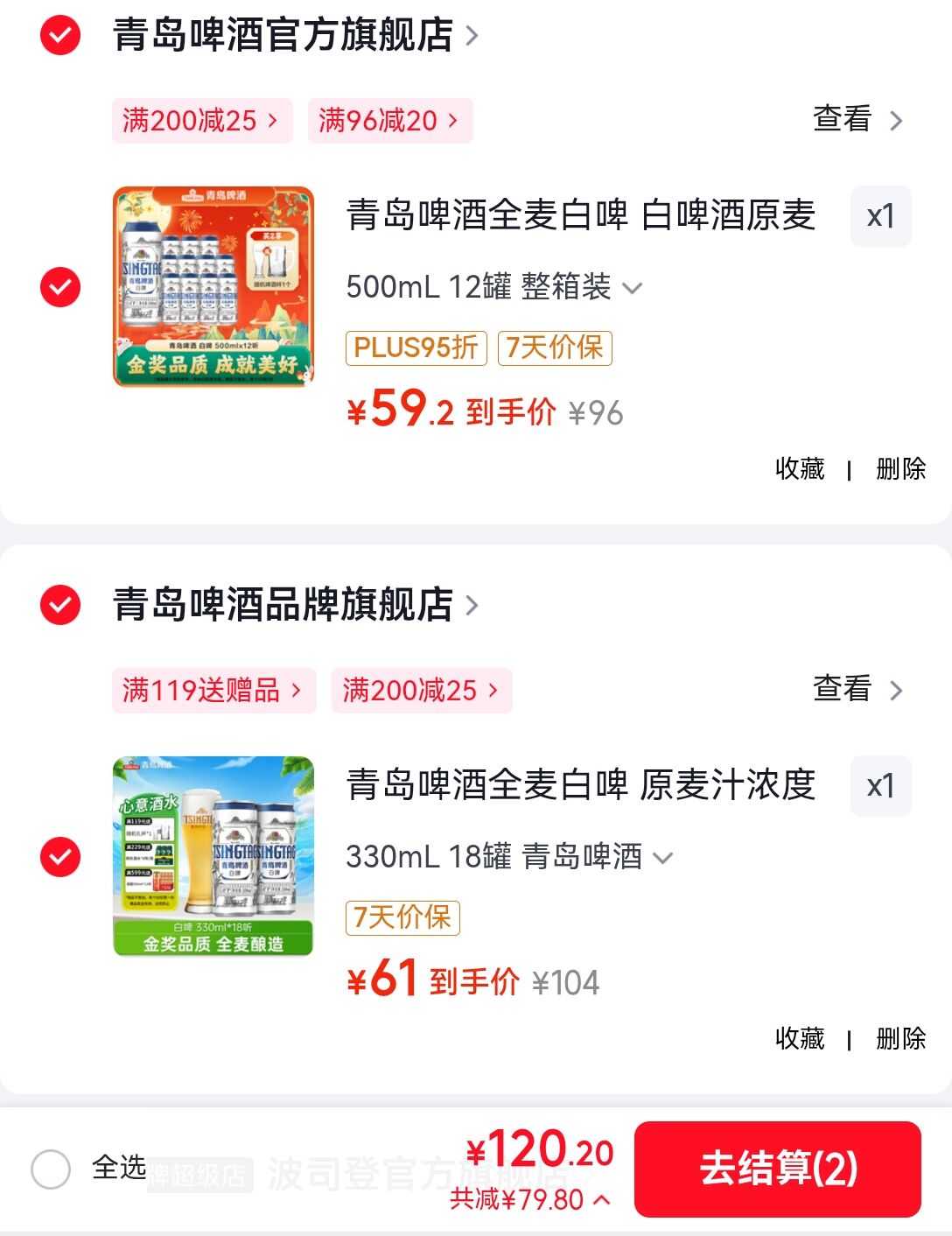Open the 330mL 18罐 beer product image

[213, 856]
